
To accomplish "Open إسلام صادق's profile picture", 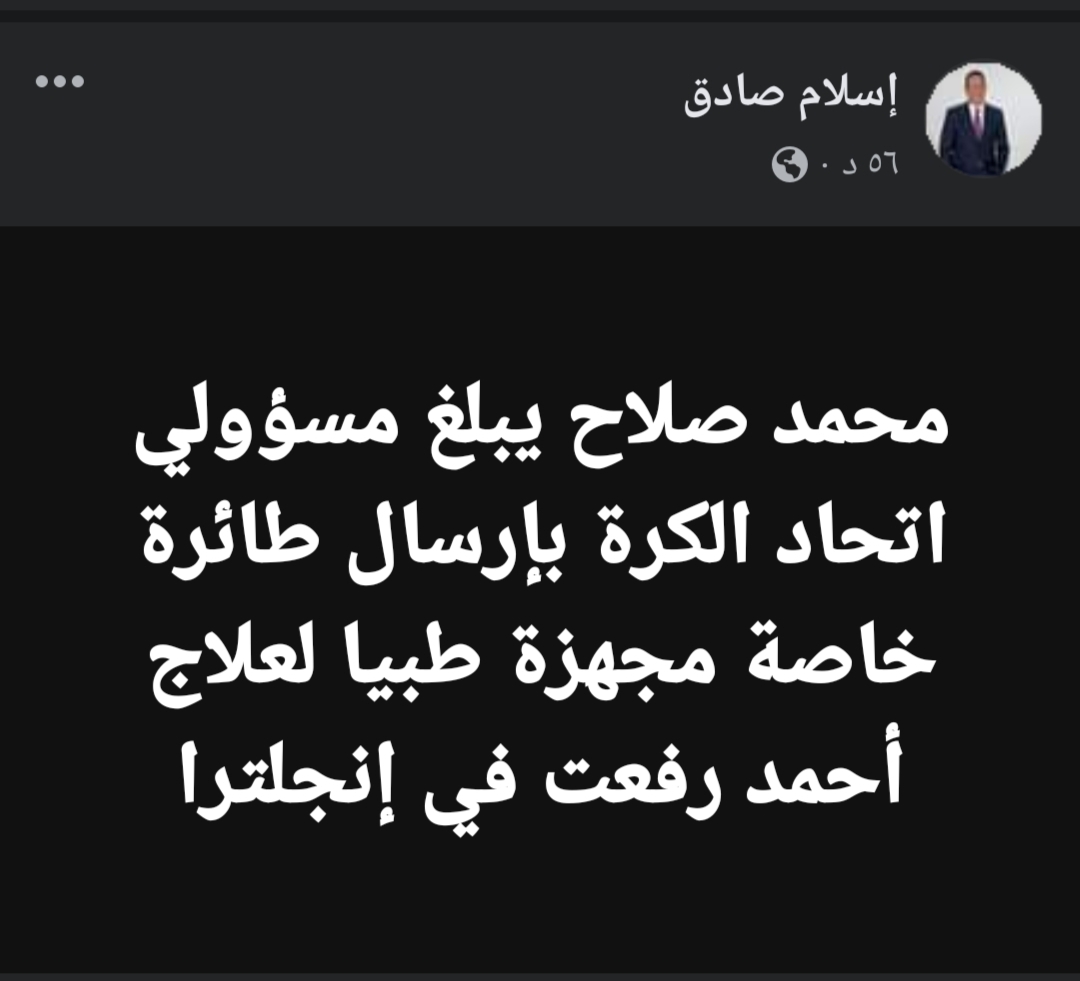I will click(x=982, y=121).
